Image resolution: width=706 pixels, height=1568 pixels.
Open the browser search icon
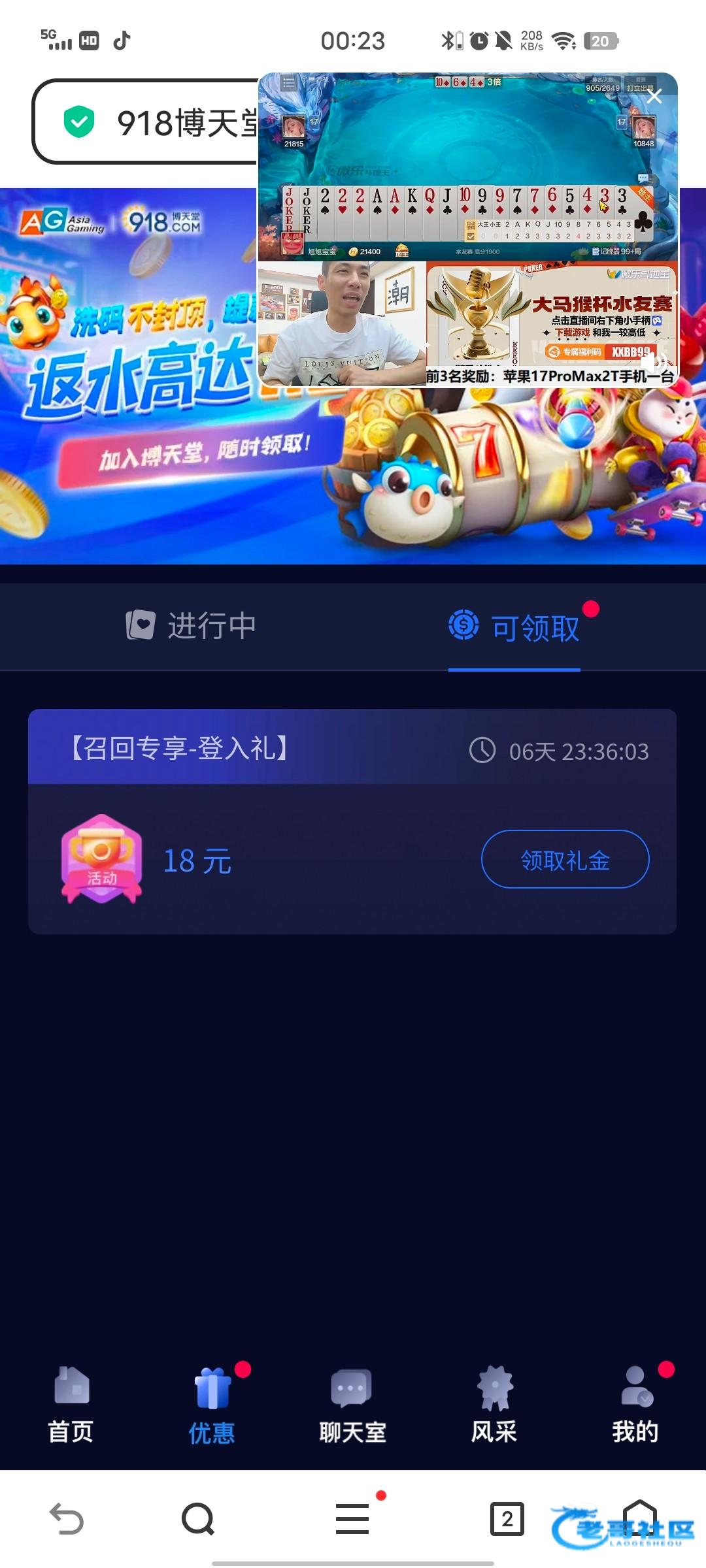(198, 1519)
